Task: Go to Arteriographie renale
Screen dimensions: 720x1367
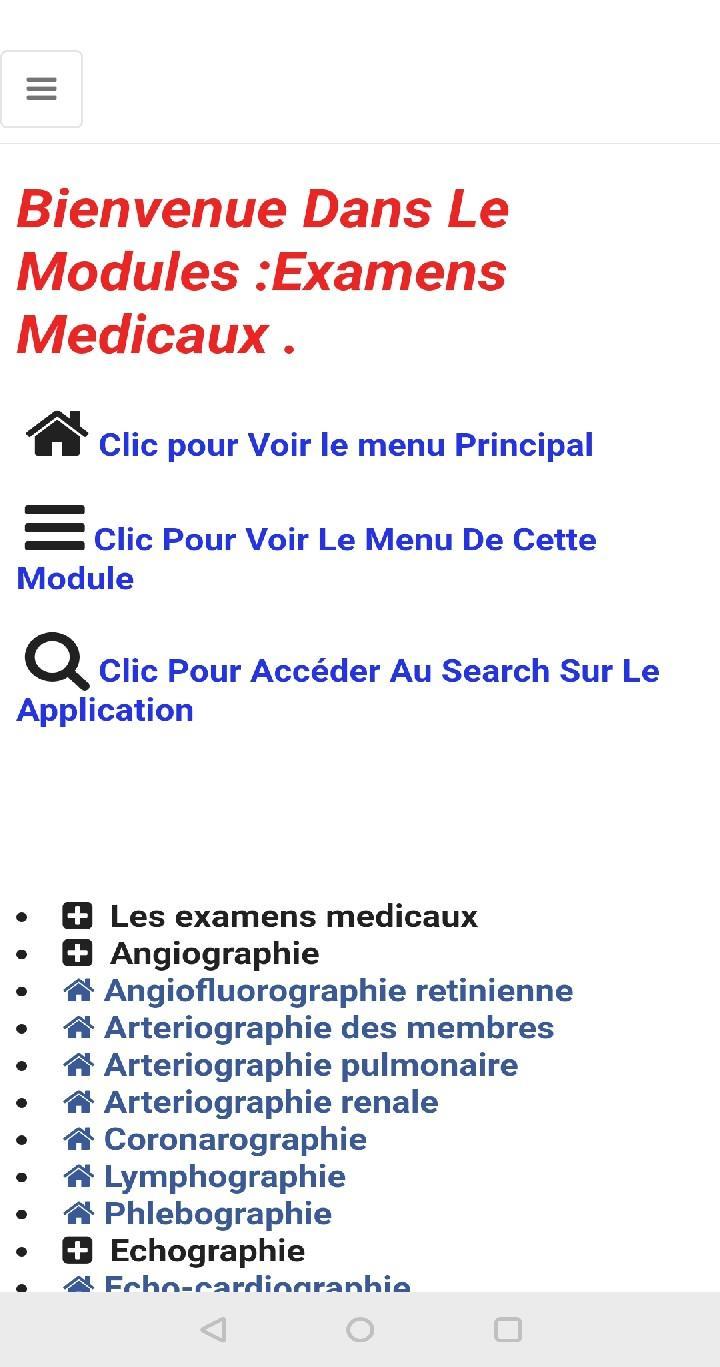Action: (270, 1101)
